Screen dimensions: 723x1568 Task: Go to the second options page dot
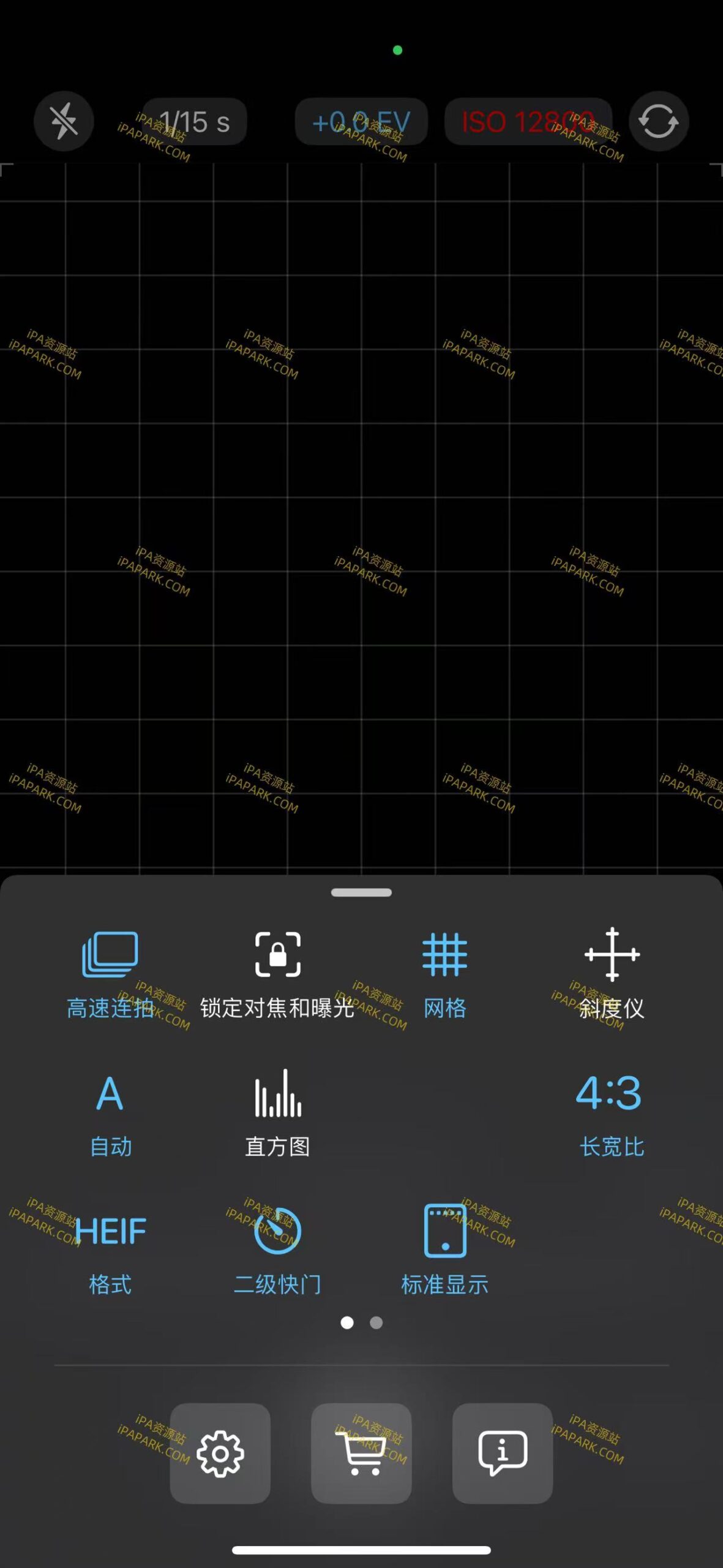tap(376, 1323)
